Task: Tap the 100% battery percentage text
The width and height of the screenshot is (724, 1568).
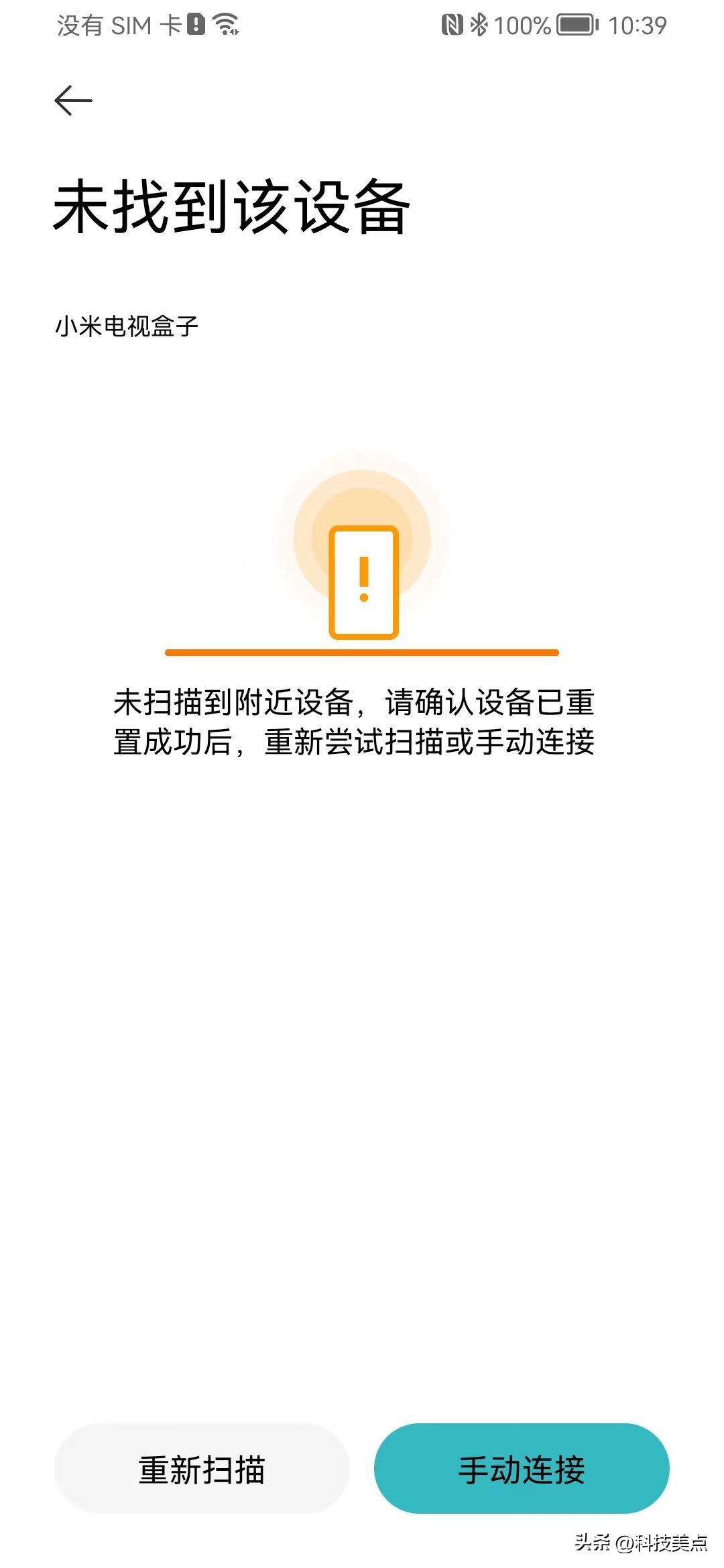Action: (523, 23)
